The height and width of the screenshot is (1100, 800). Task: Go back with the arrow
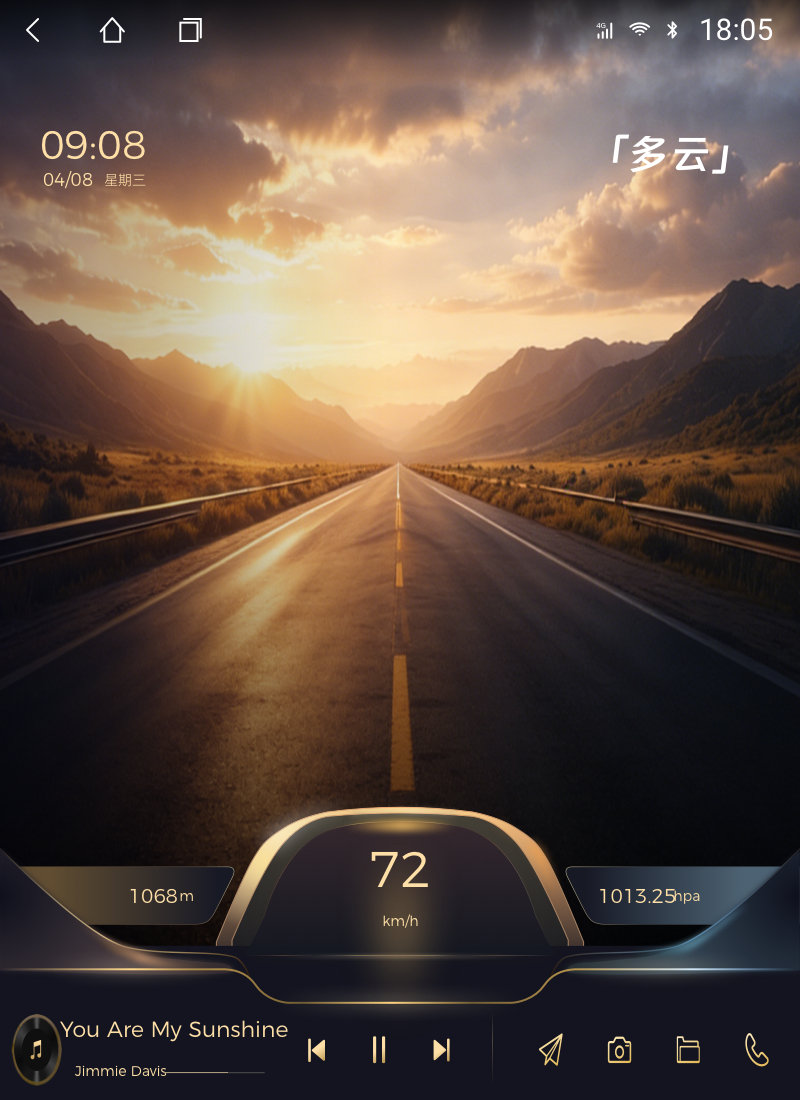click(x=33, y=31)
